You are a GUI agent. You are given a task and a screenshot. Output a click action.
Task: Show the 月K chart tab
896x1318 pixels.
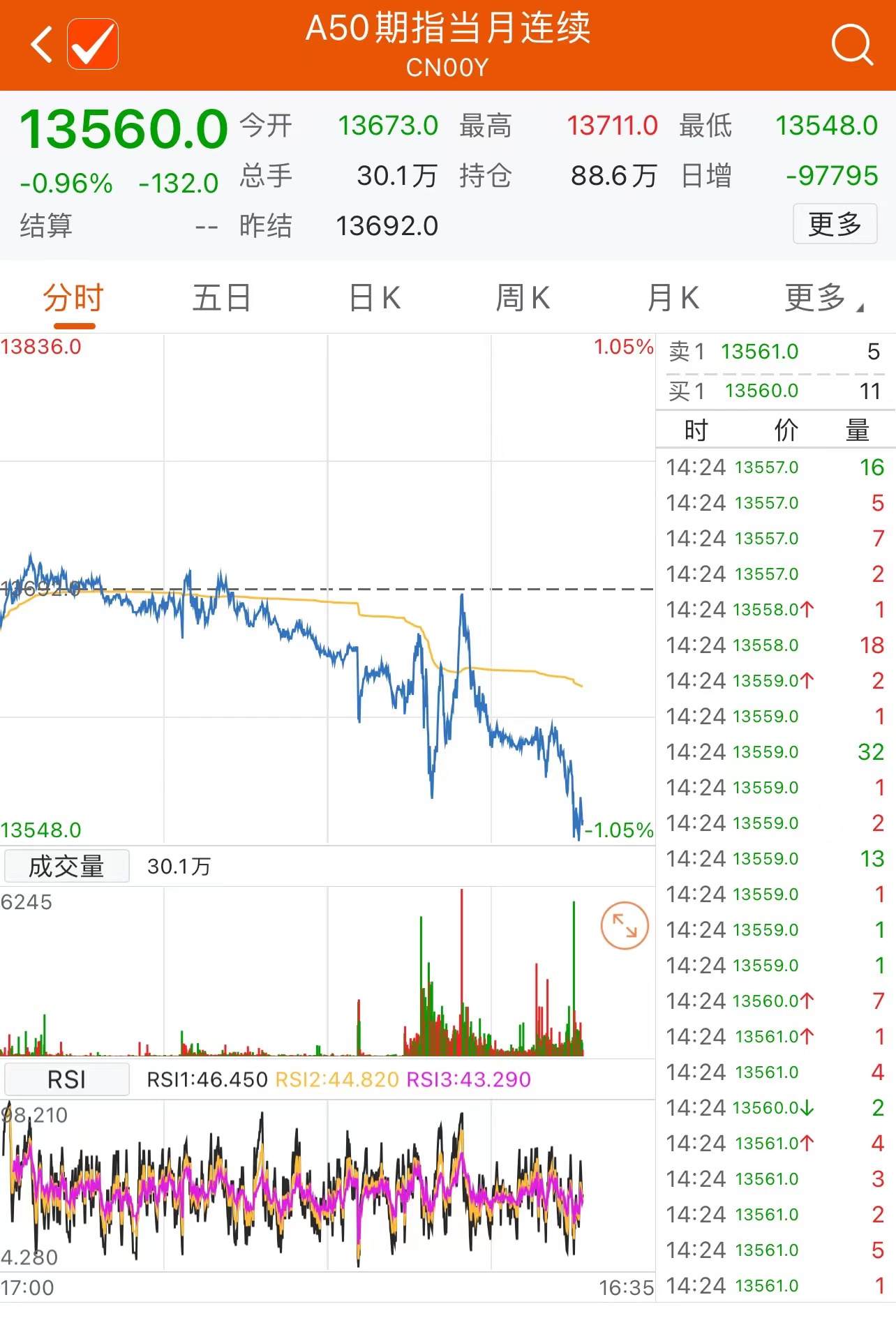pos(673,299)
